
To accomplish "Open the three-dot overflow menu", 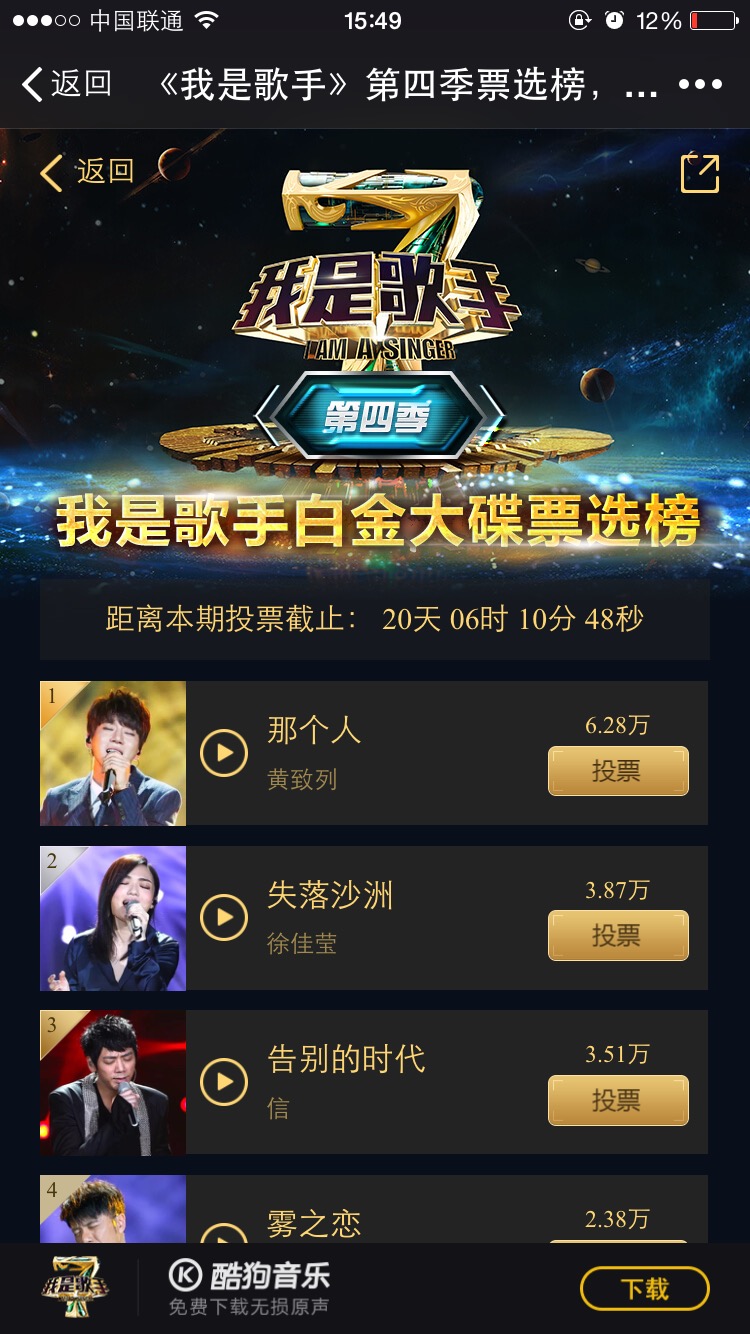I will coord(700,85).
